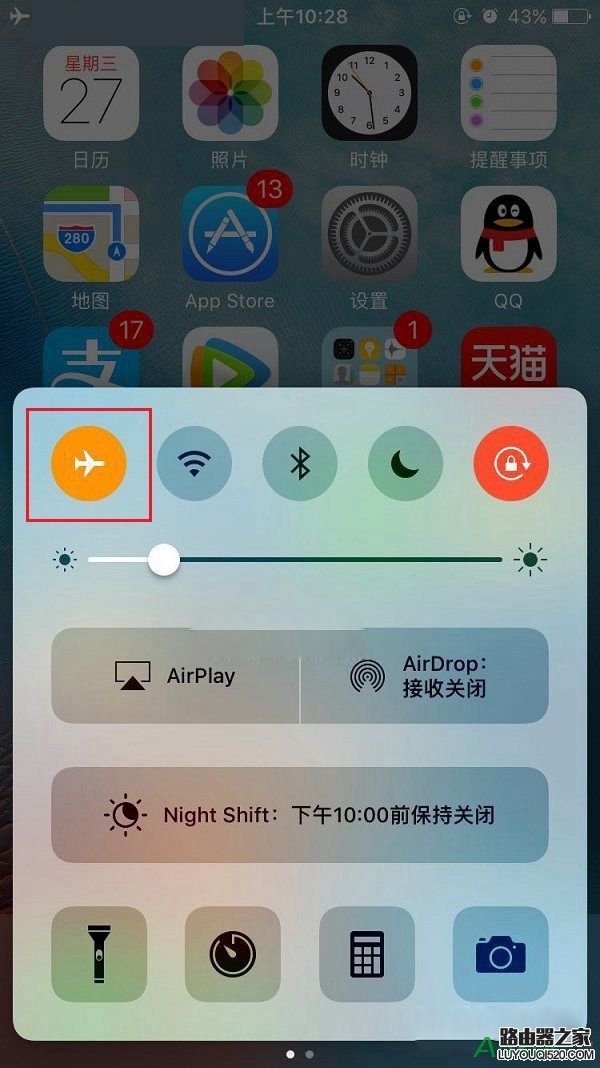Enable Do Not Disturb moon

click(x=405, y=464)
